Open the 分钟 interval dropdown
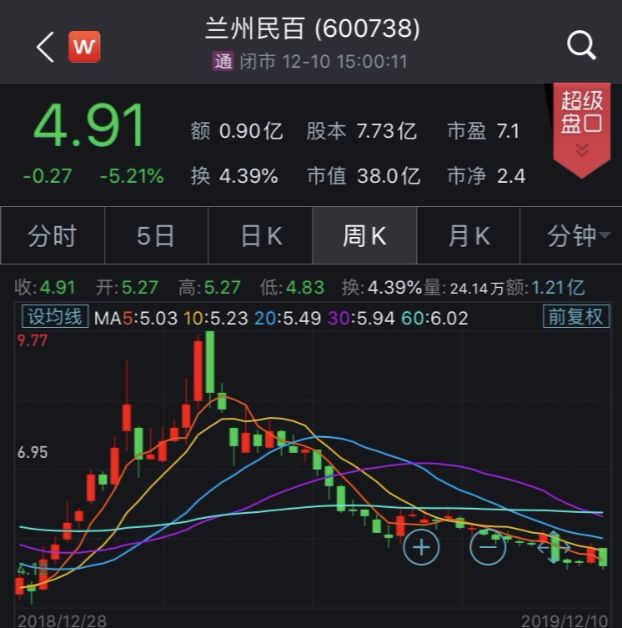 572,236
